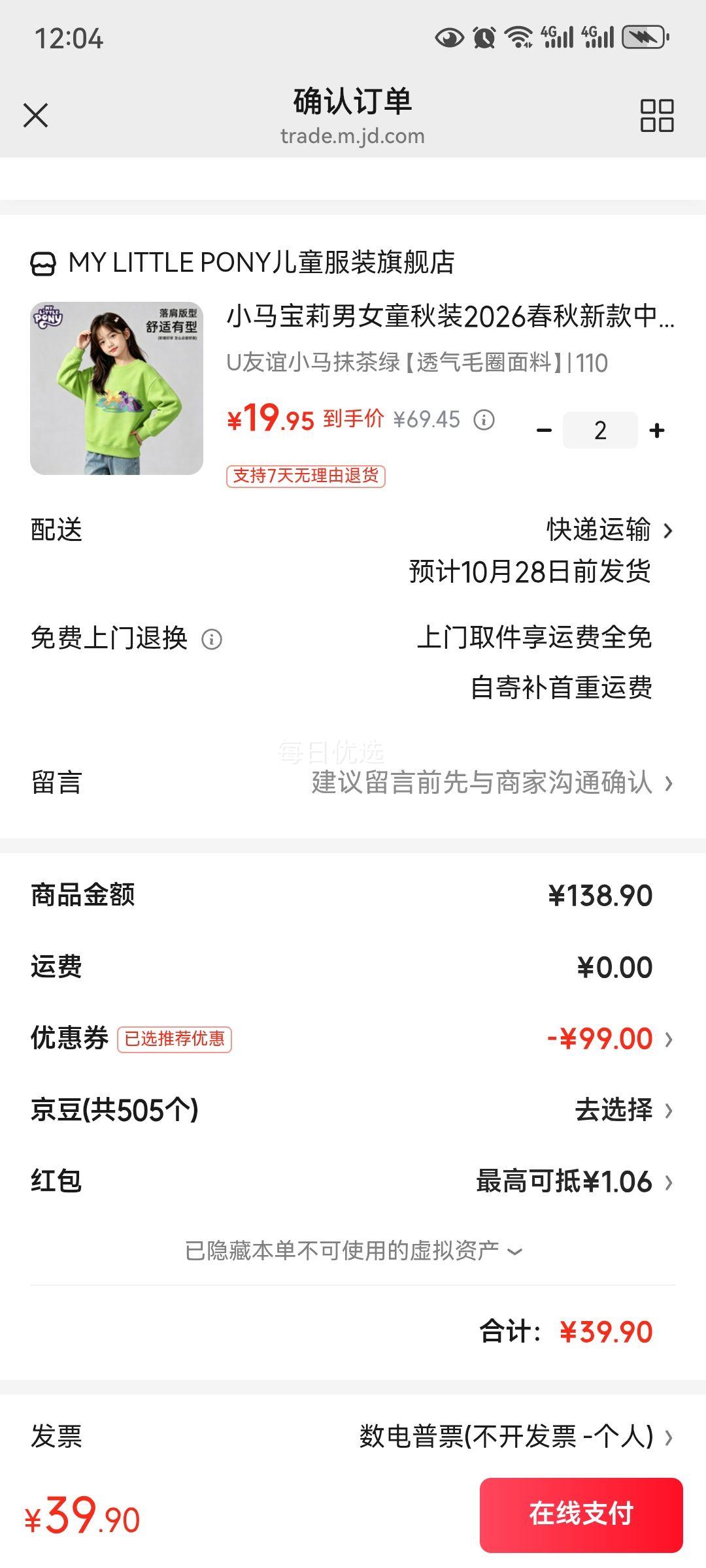Image resolution: width=706 pixels, height=1568 pixels.
Task: Open 红包 red packet options
Action: (x=353, y=1181)
